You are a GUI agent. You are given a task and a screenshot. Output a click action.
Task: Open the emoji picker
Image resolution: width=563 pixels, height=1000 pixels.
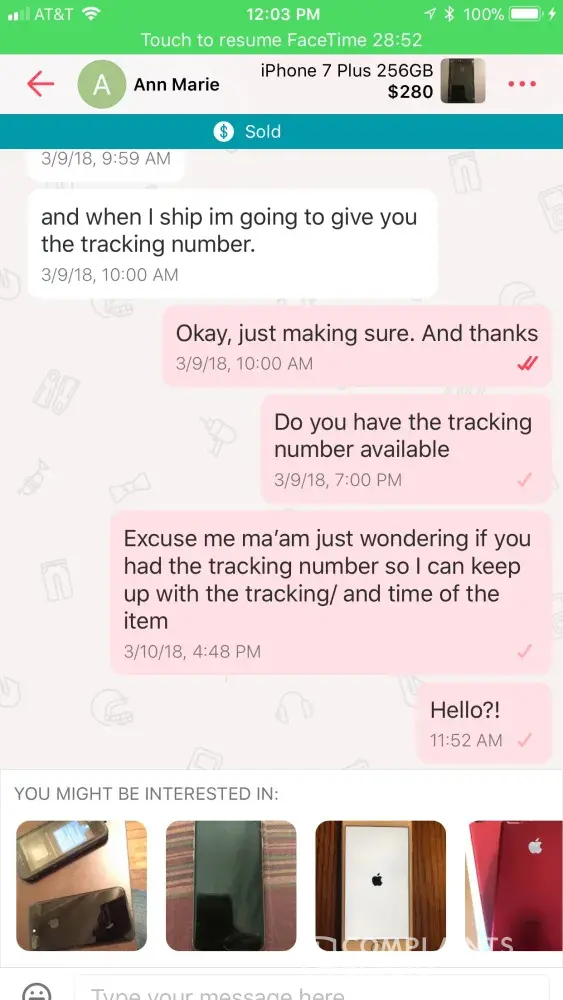(x=36, y=992)
